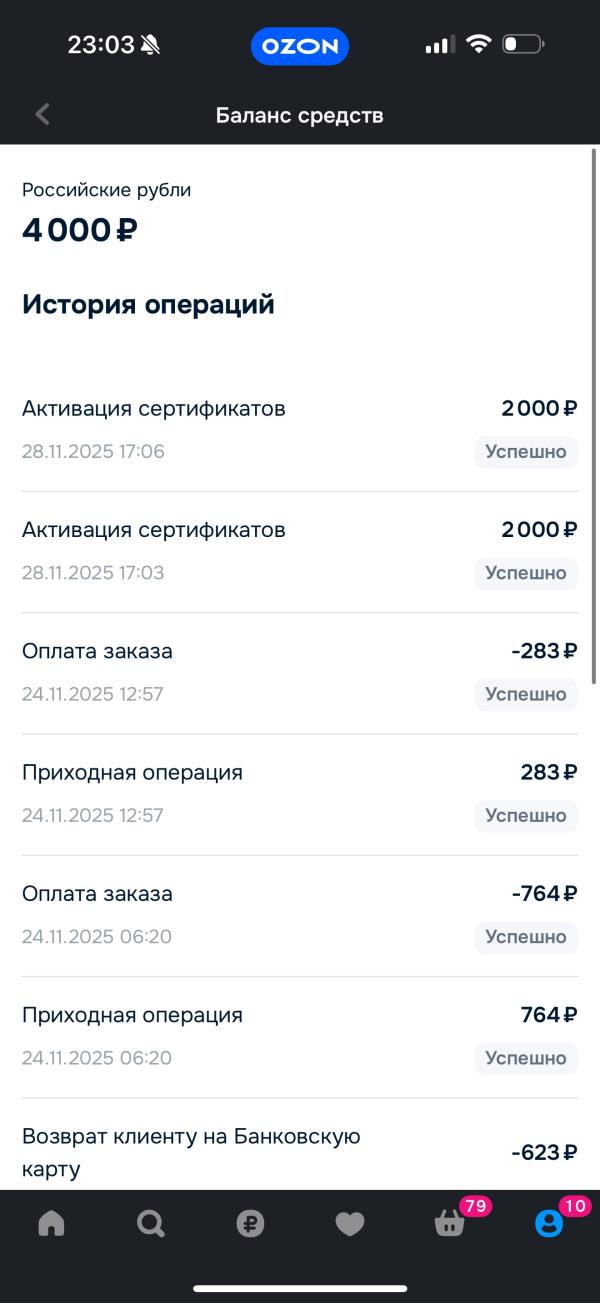Open the favorites heart tab
This screenshot has width=600, height=1303.
[x=349, y=1223]
